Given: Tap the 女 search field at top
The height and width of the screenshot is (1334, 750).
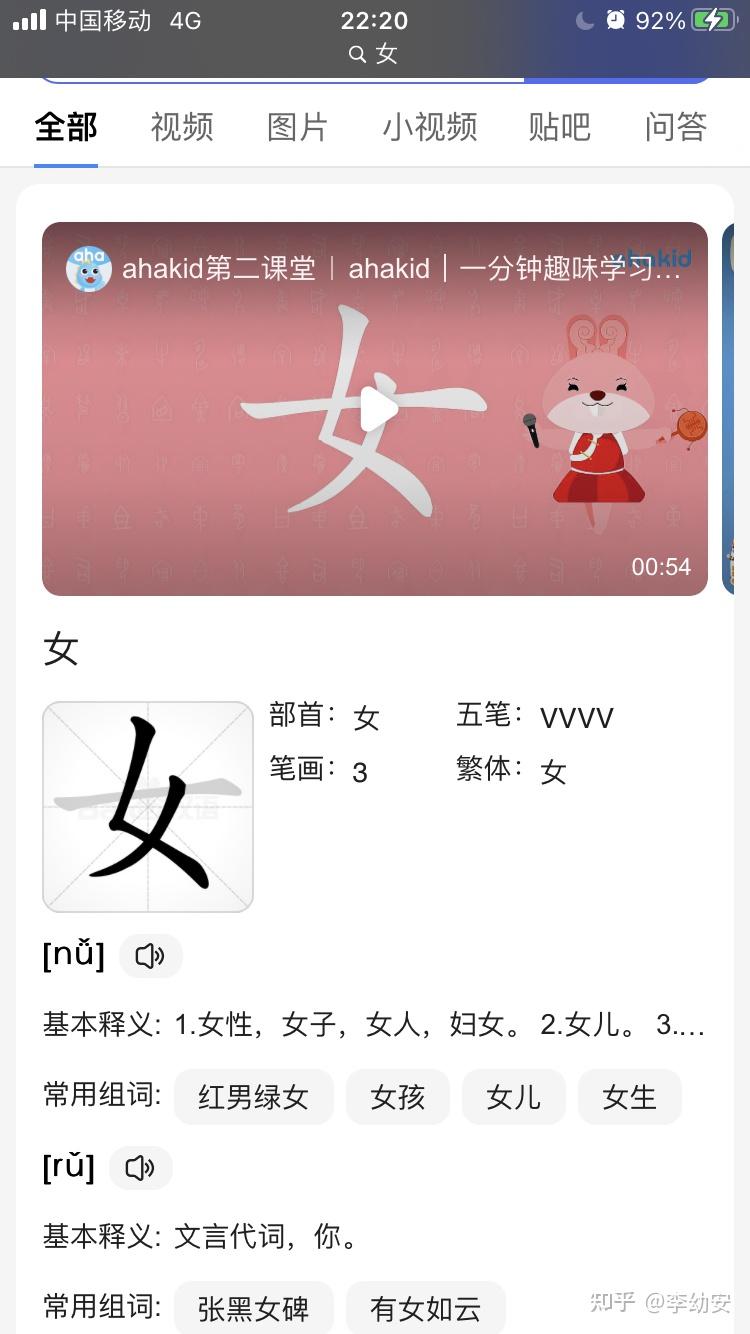Looking at the screenshot, I should coord(374,55).
